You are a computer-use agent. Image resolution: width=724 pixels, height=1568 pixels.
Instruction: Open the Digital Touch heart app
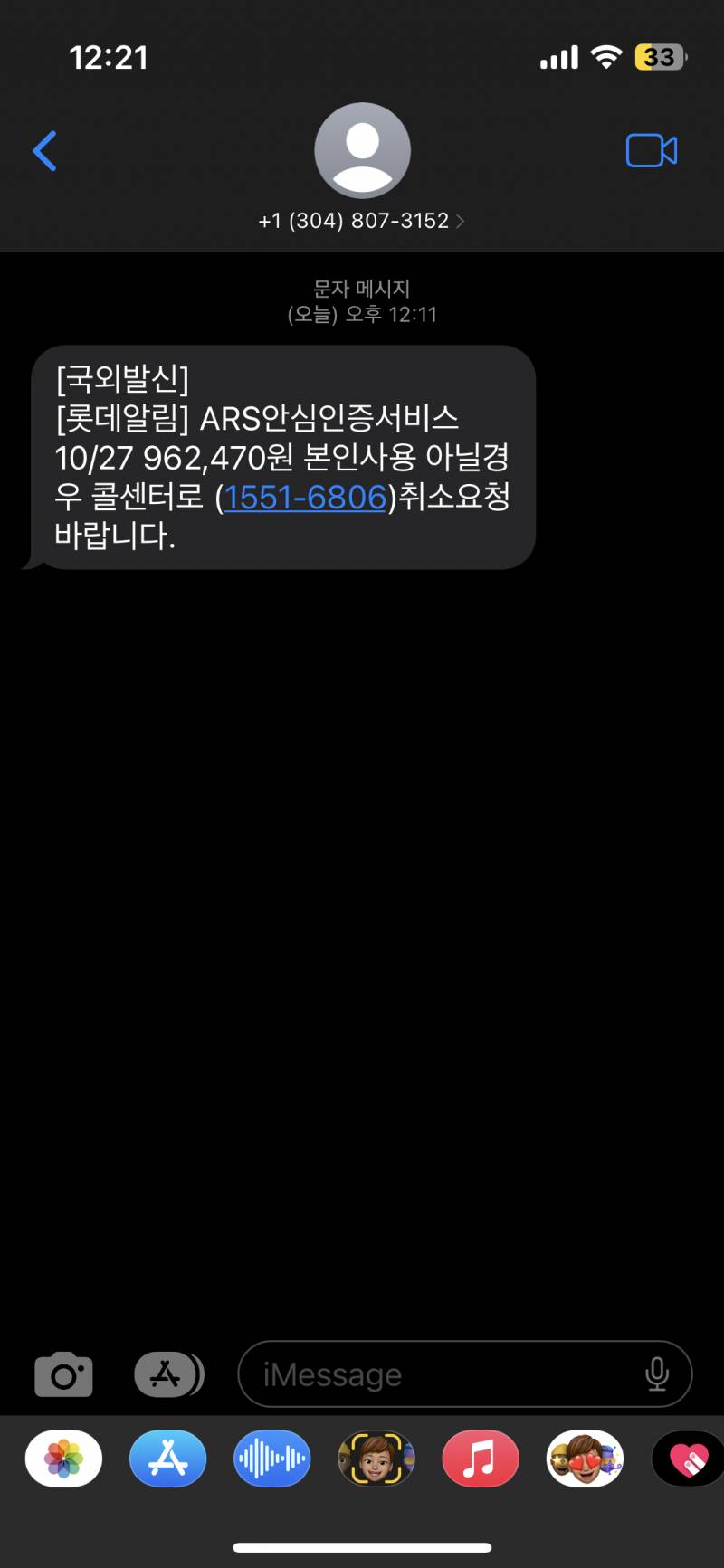tap(686, 1459)
